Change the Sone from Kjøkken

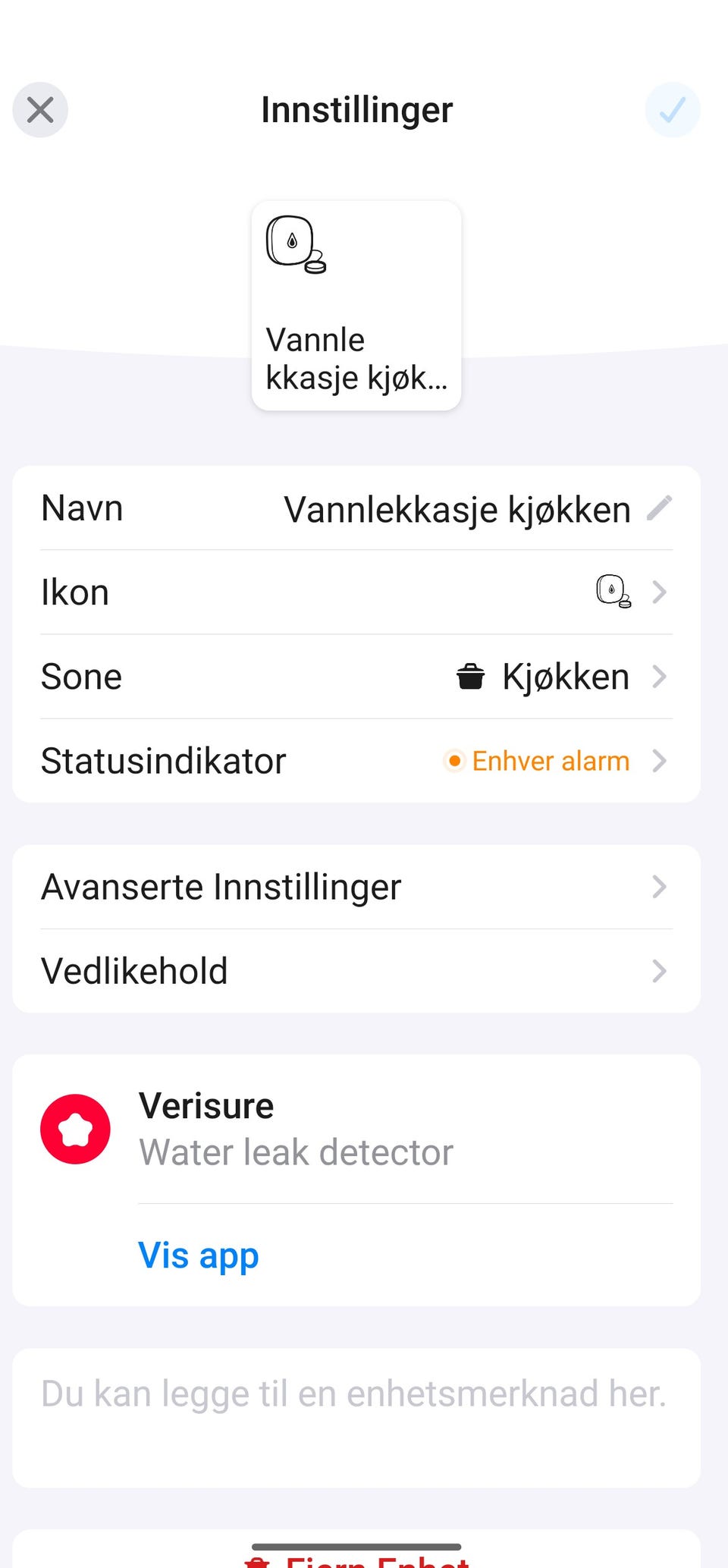click(356, 677)
